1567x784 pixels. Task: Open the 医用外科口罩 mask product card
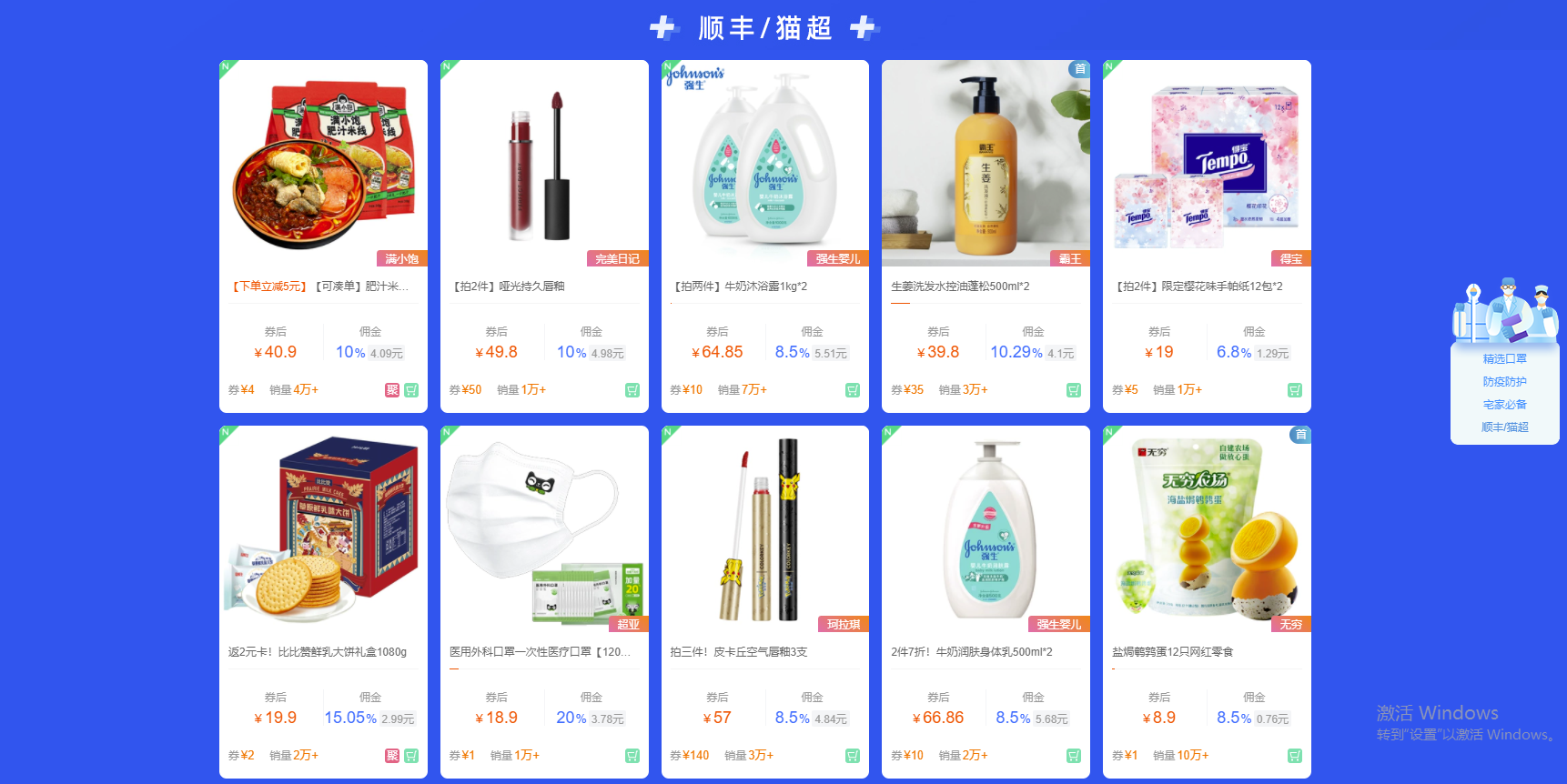544,529
